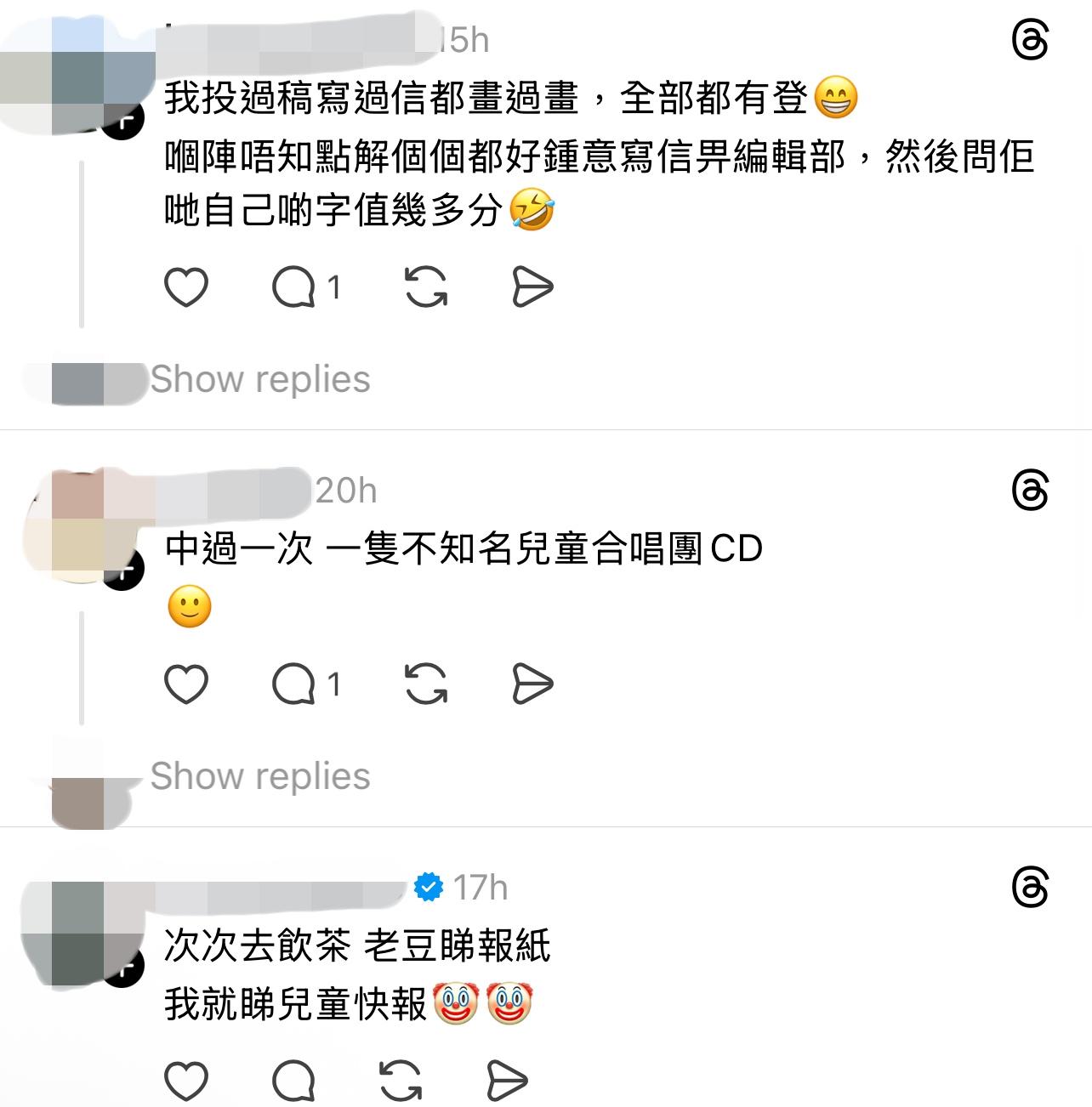1092x1107 pixels.
Task: Reply to the 投過稿寫過信 comment
Action: (x=294, y=287)
